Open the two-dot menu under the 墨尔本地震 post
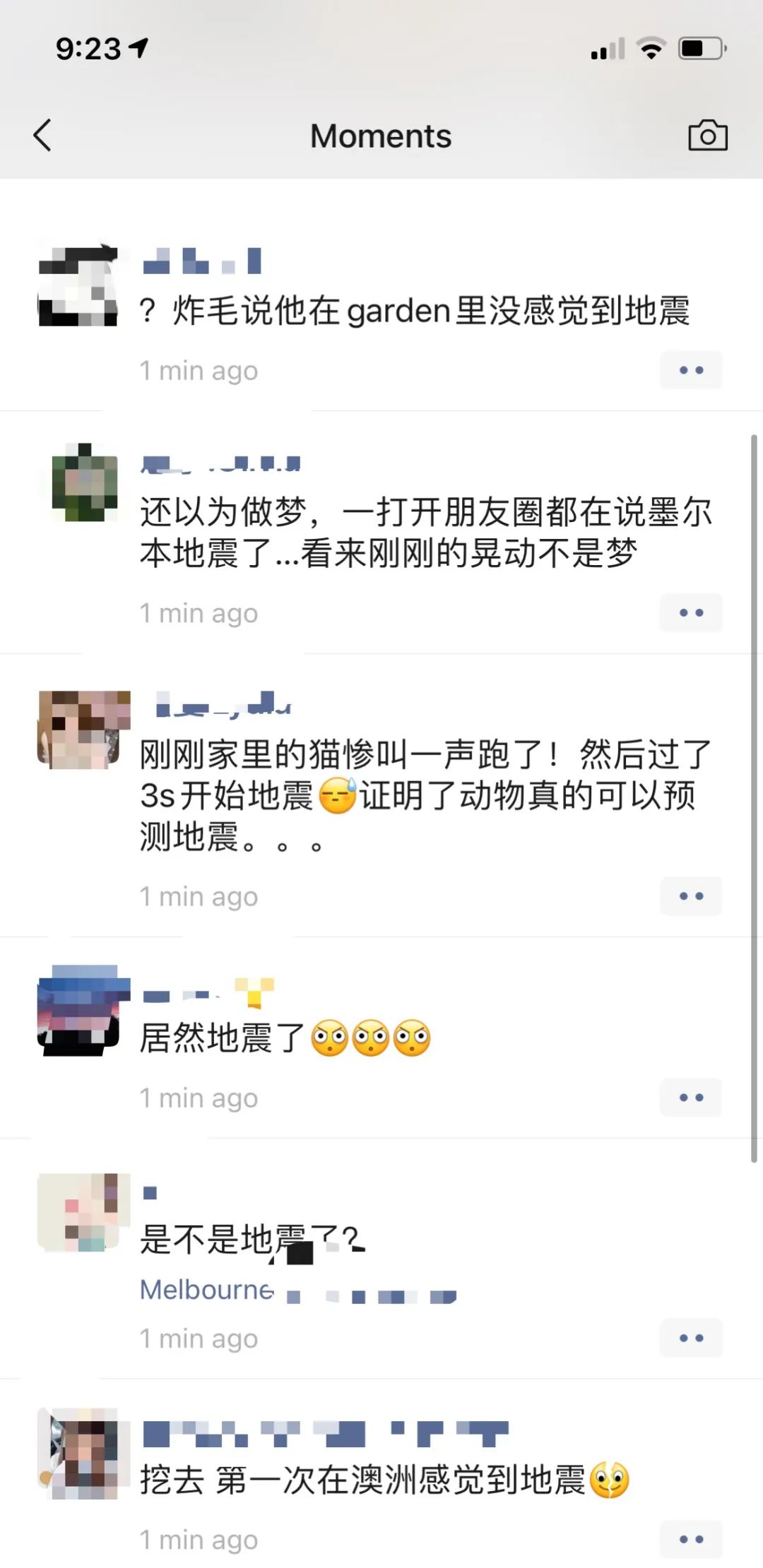 pos(691,613)
